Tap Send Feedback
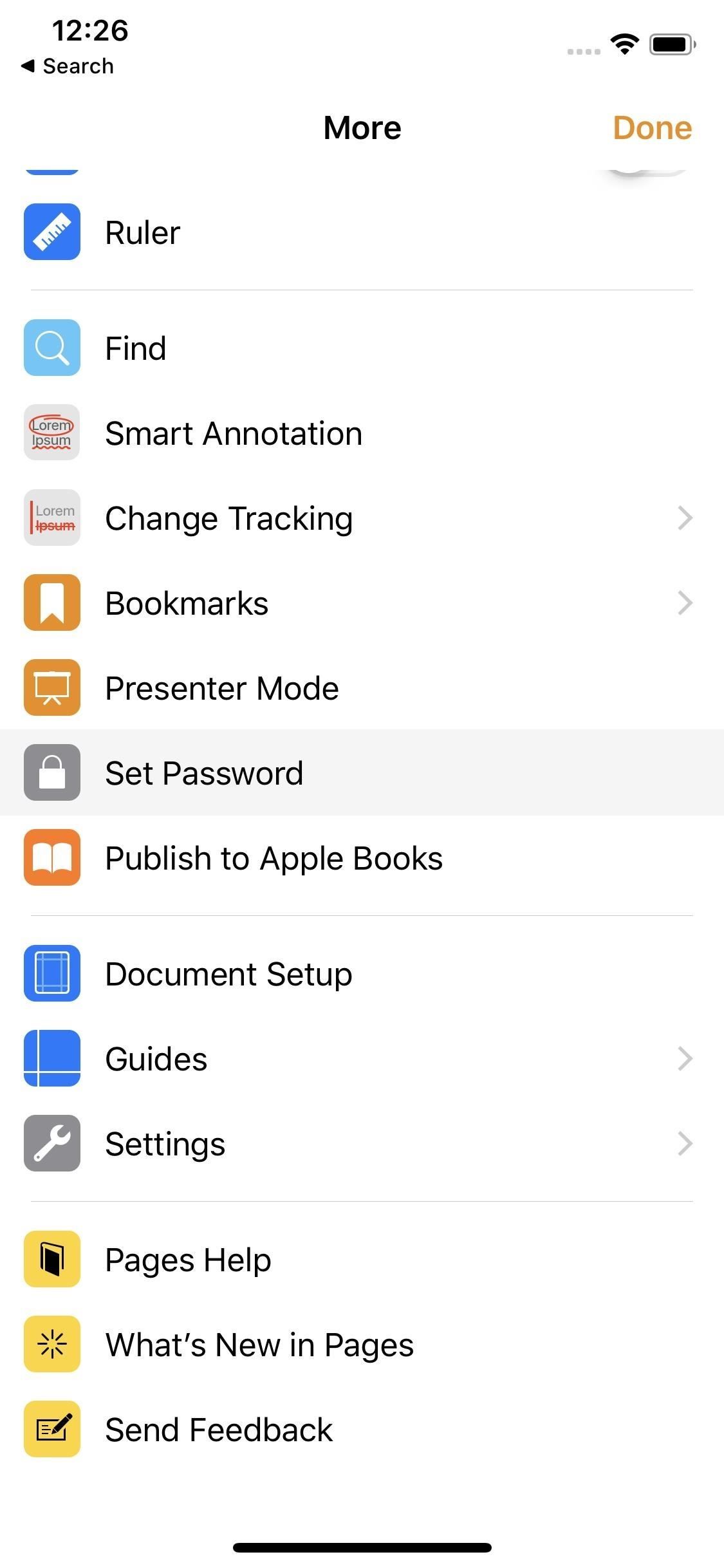The width and height of the screenshot is (724, 1568). coord(219,1430)
